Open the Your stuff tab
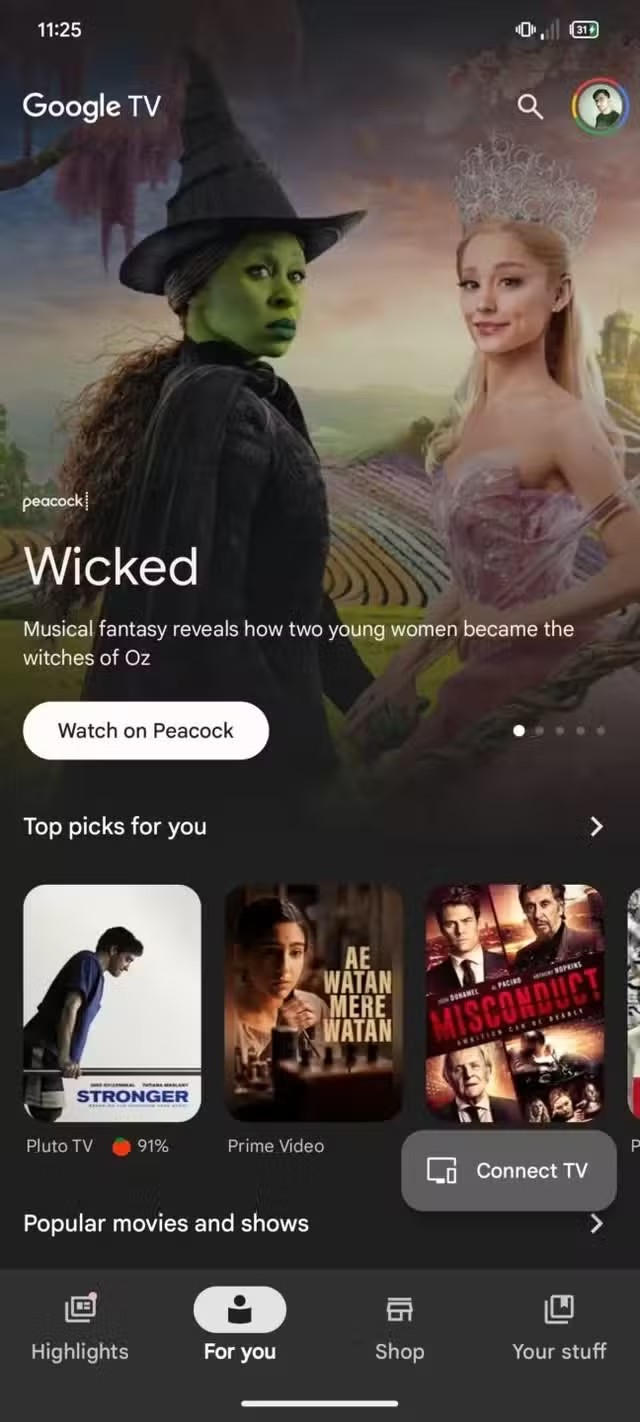 pyautogui.click(x=559, y=1328)
